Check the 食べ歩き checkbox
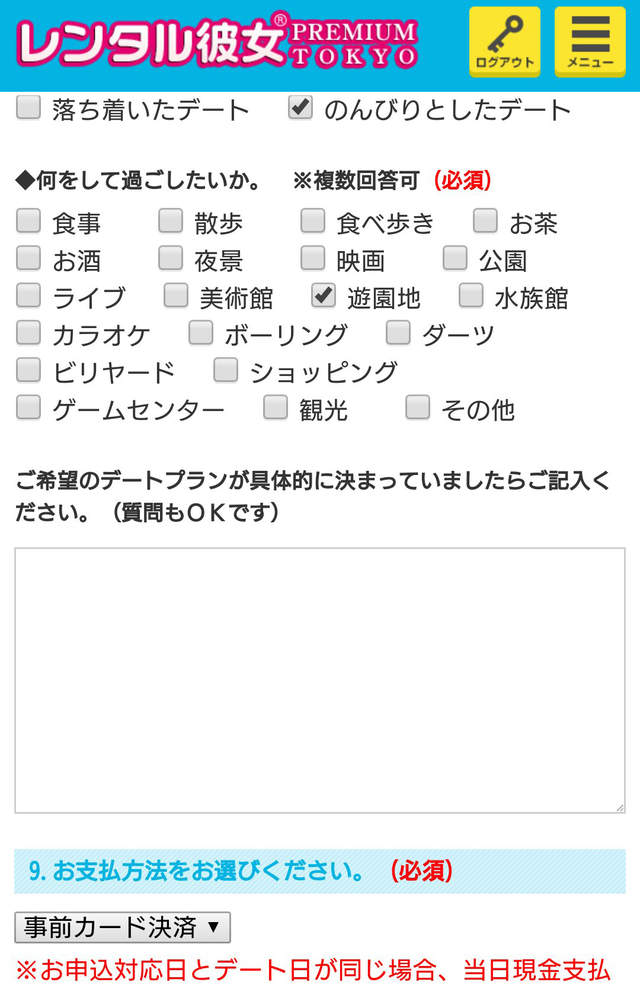The width and height of the screenshot is (640, 992). (x=313, y=220)
